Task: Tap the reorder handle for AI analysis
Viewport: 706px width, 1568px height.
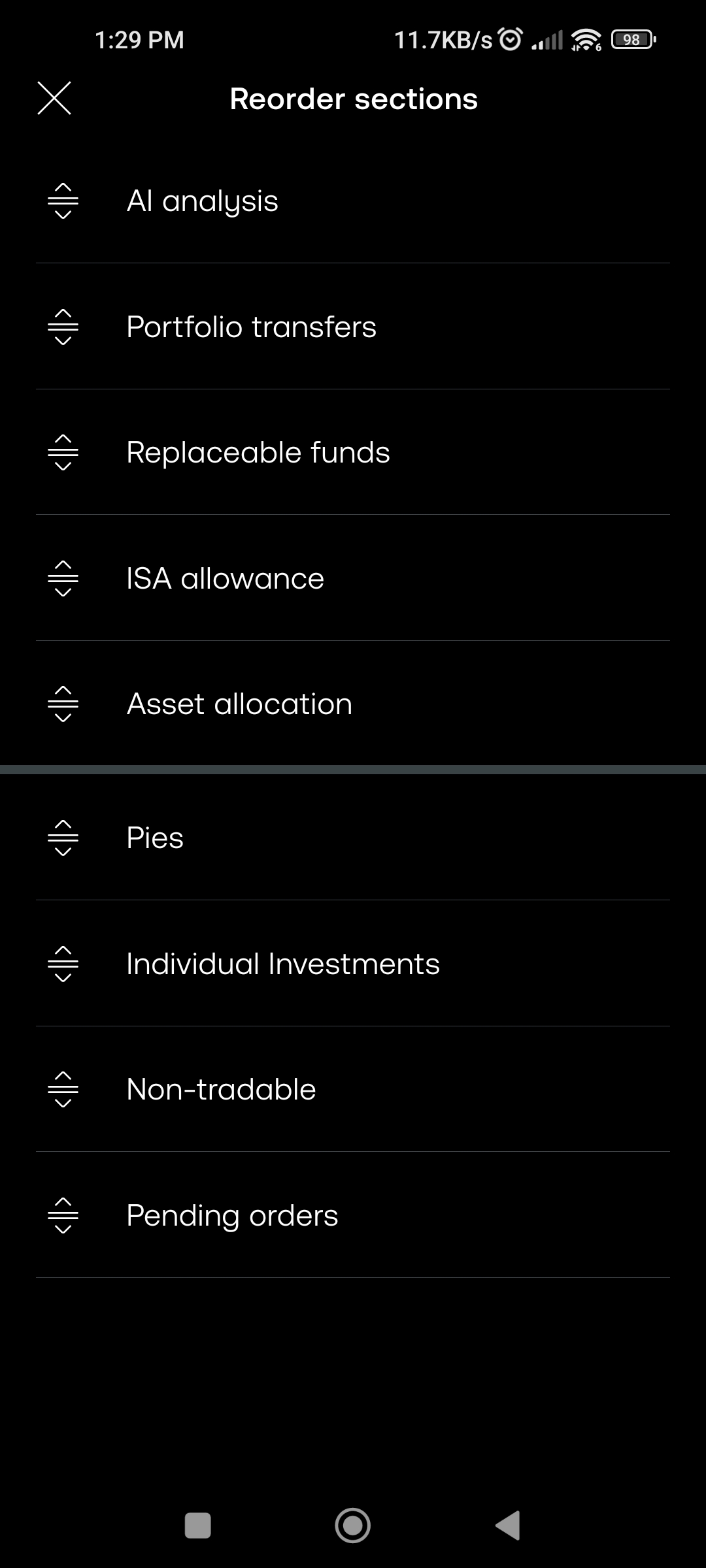Action: coord(63,201)
